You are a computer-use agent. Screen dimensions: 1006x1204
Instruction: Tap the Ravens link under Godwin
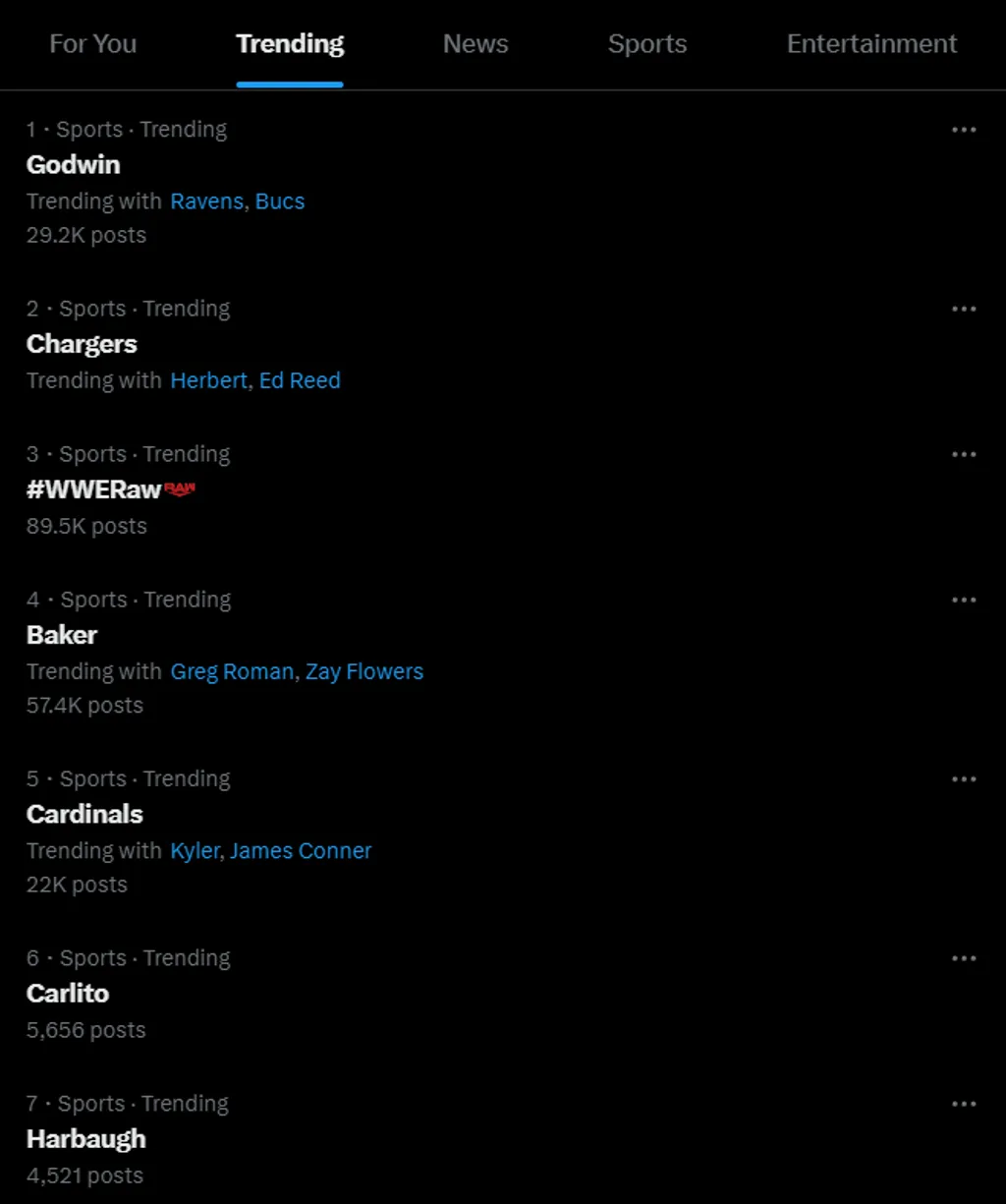[x=206, y=201]
